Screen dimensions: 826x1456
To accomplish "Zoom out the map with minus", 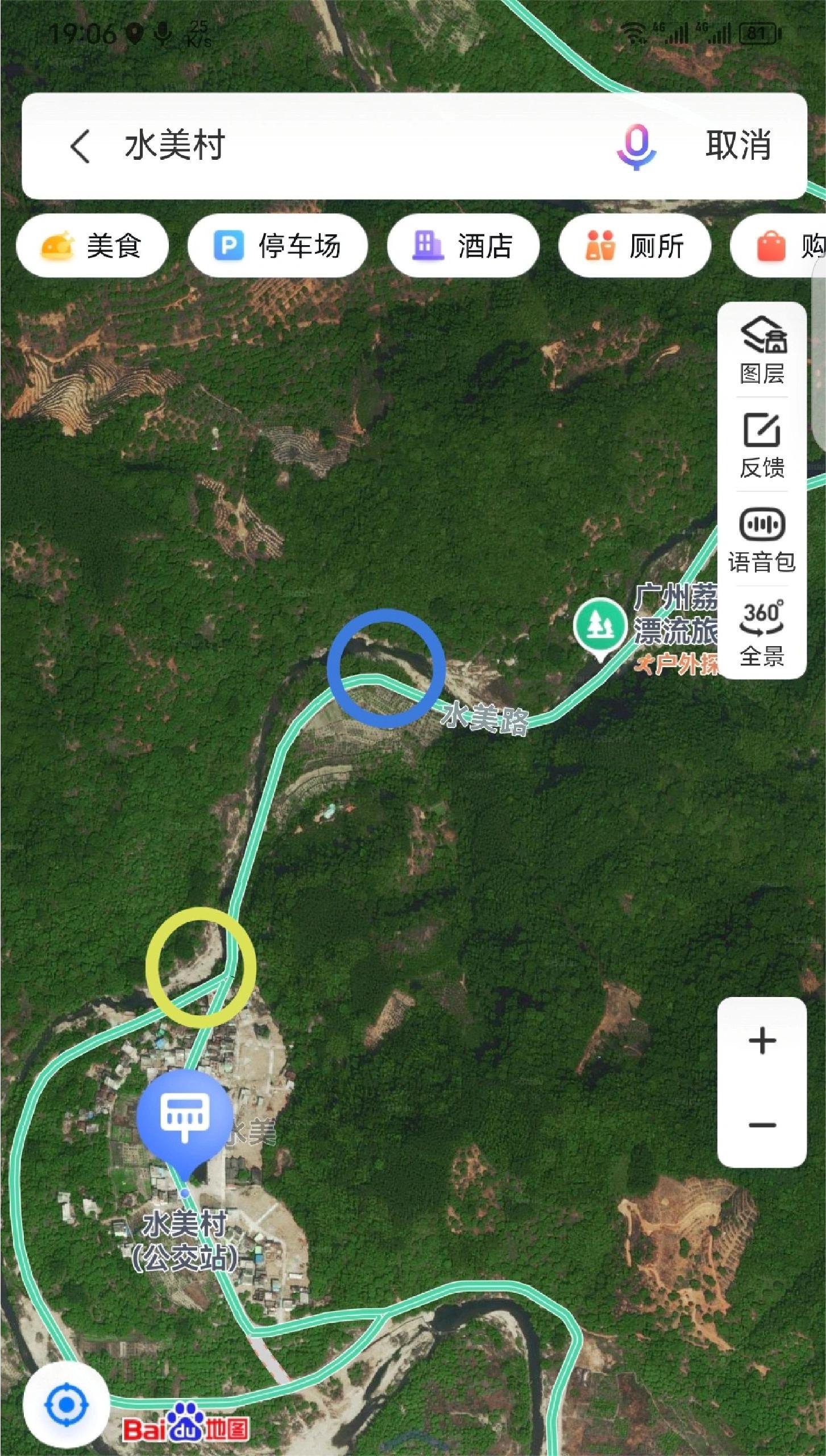I will tap(762, 1124).
